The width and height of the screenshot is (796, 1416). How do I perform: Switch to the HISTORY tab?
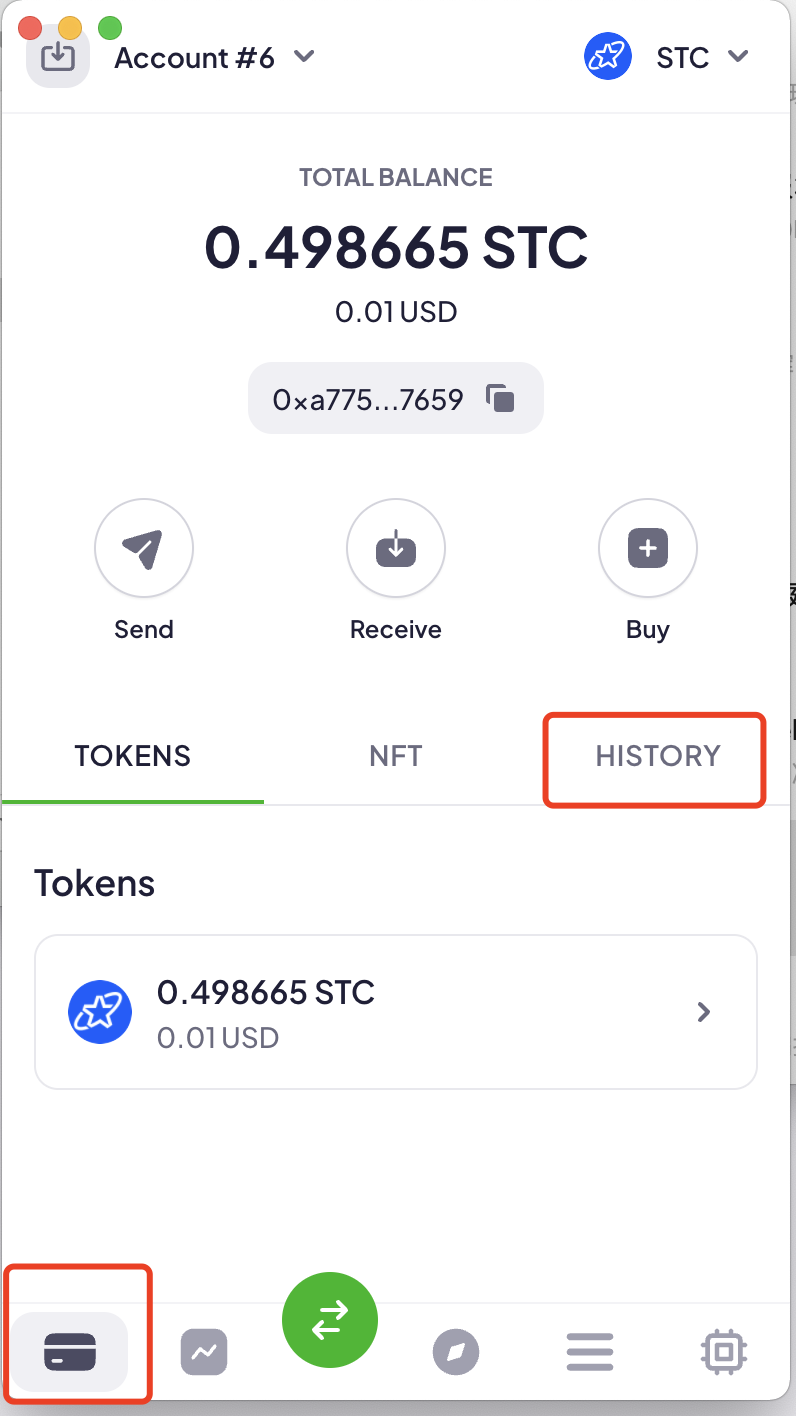tap(657, 756)
